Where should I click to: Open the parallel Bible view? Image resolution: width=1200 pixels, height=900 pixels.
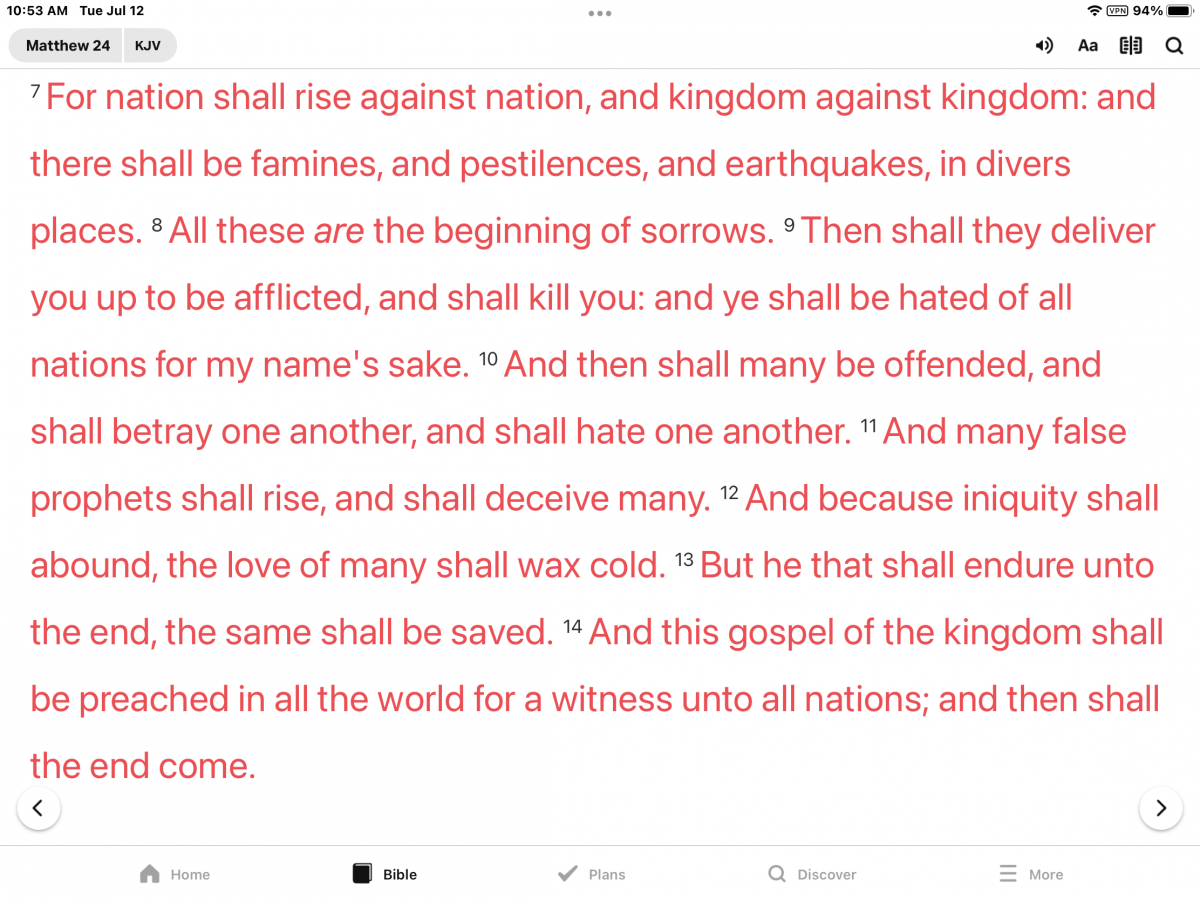(1131, 46)
